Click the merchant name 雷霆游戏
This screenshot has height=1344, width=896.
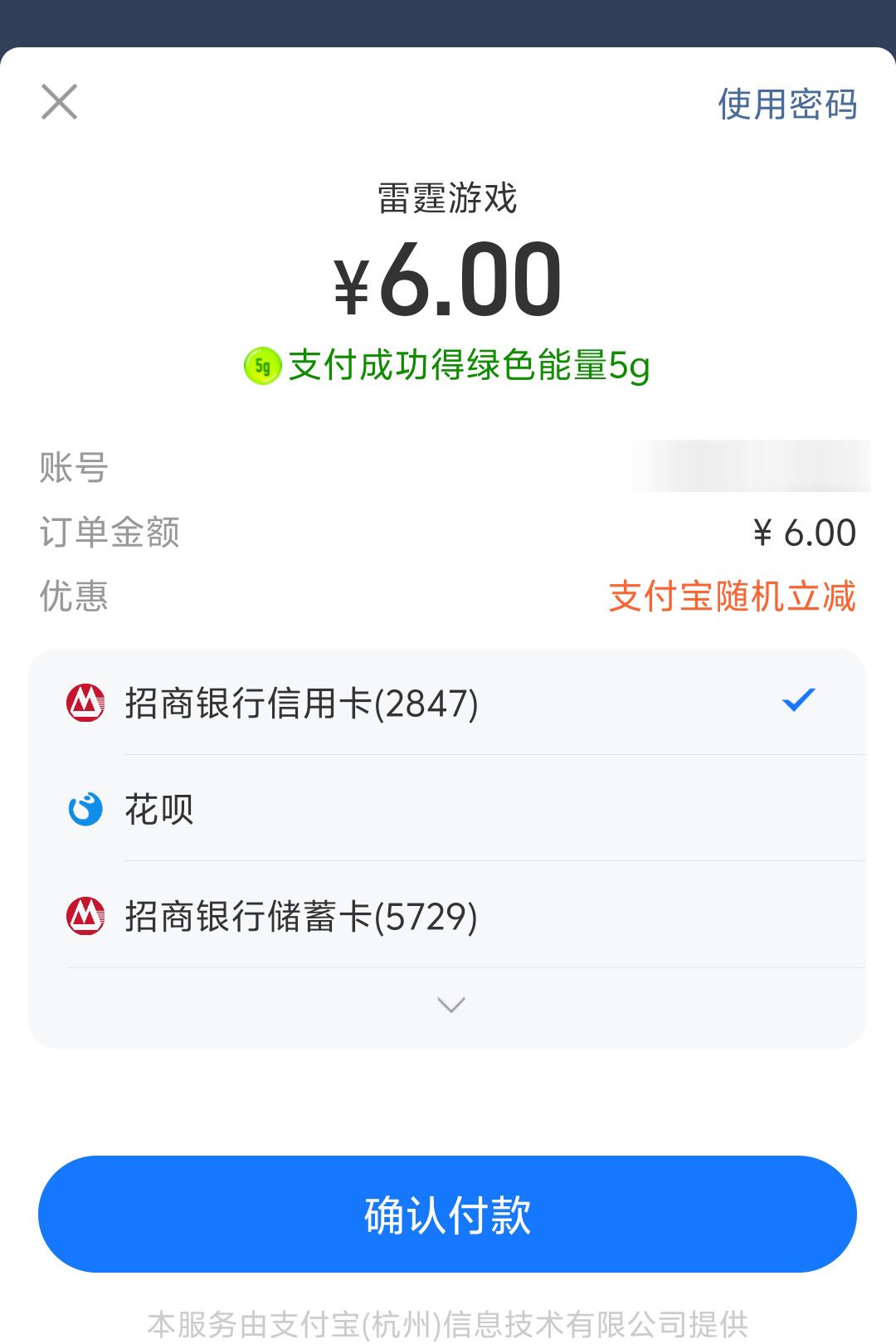[448, 197]
